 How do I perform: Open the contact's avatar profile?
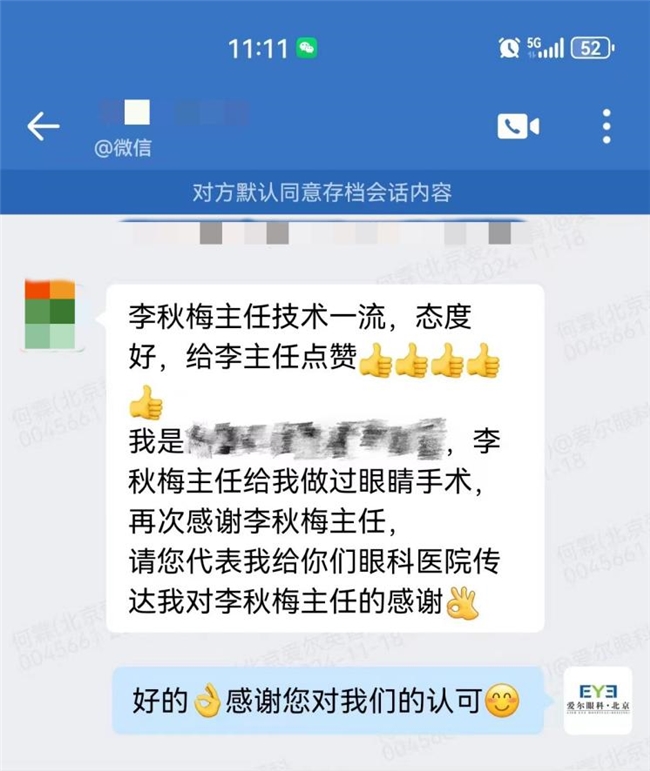[51, 314]
